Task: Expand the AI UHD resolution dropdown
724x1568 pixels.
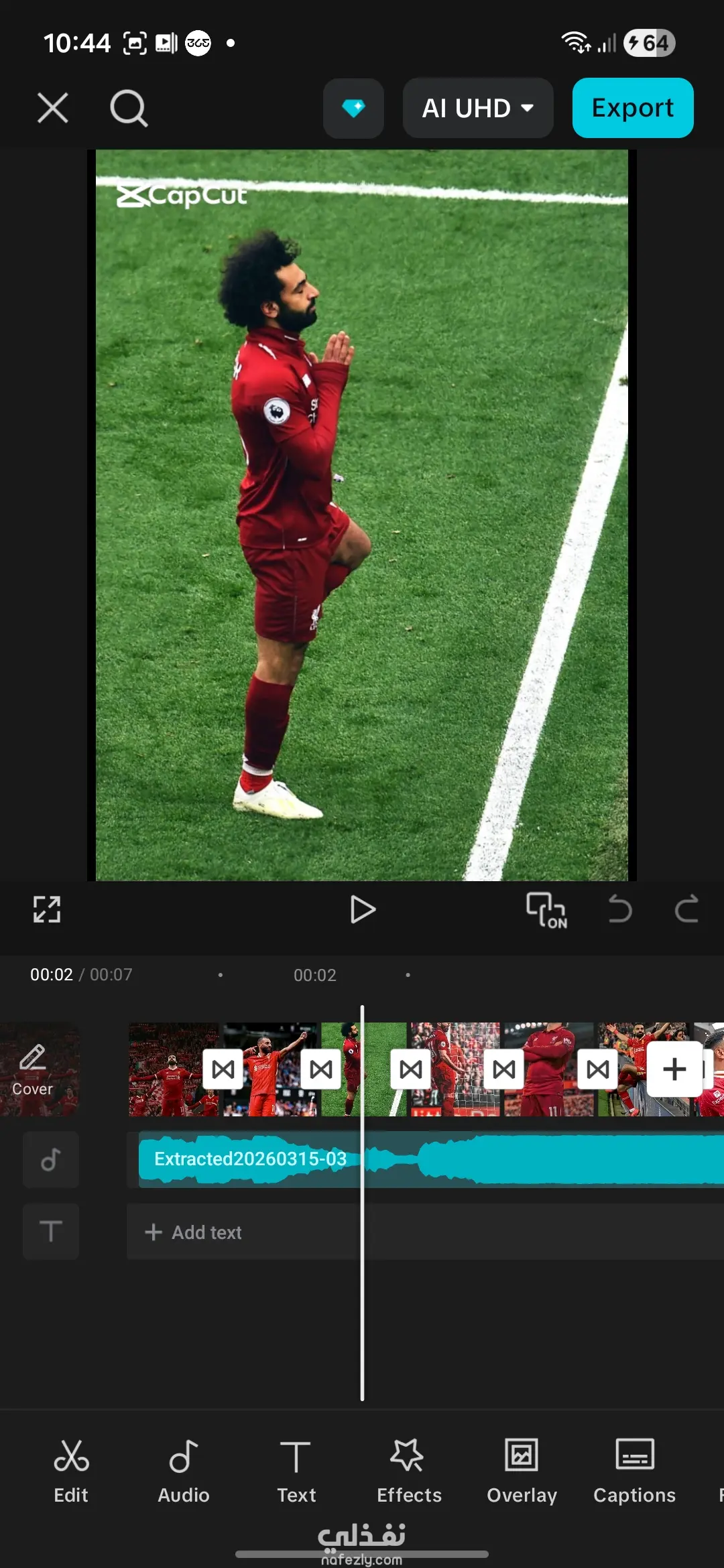Action: coord(477,108)
